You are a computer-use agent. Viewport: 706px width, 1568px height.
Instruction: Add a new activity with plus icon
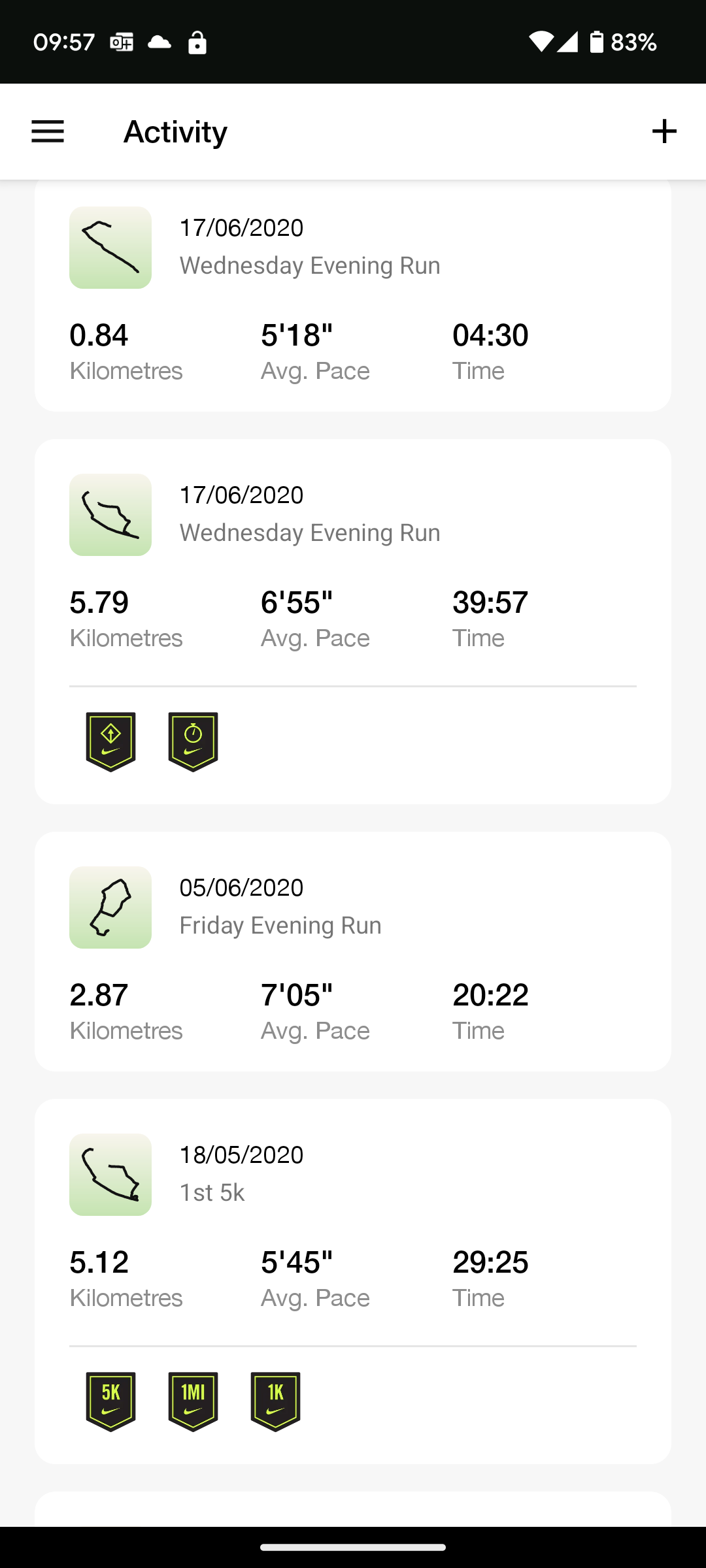[664, 131]
